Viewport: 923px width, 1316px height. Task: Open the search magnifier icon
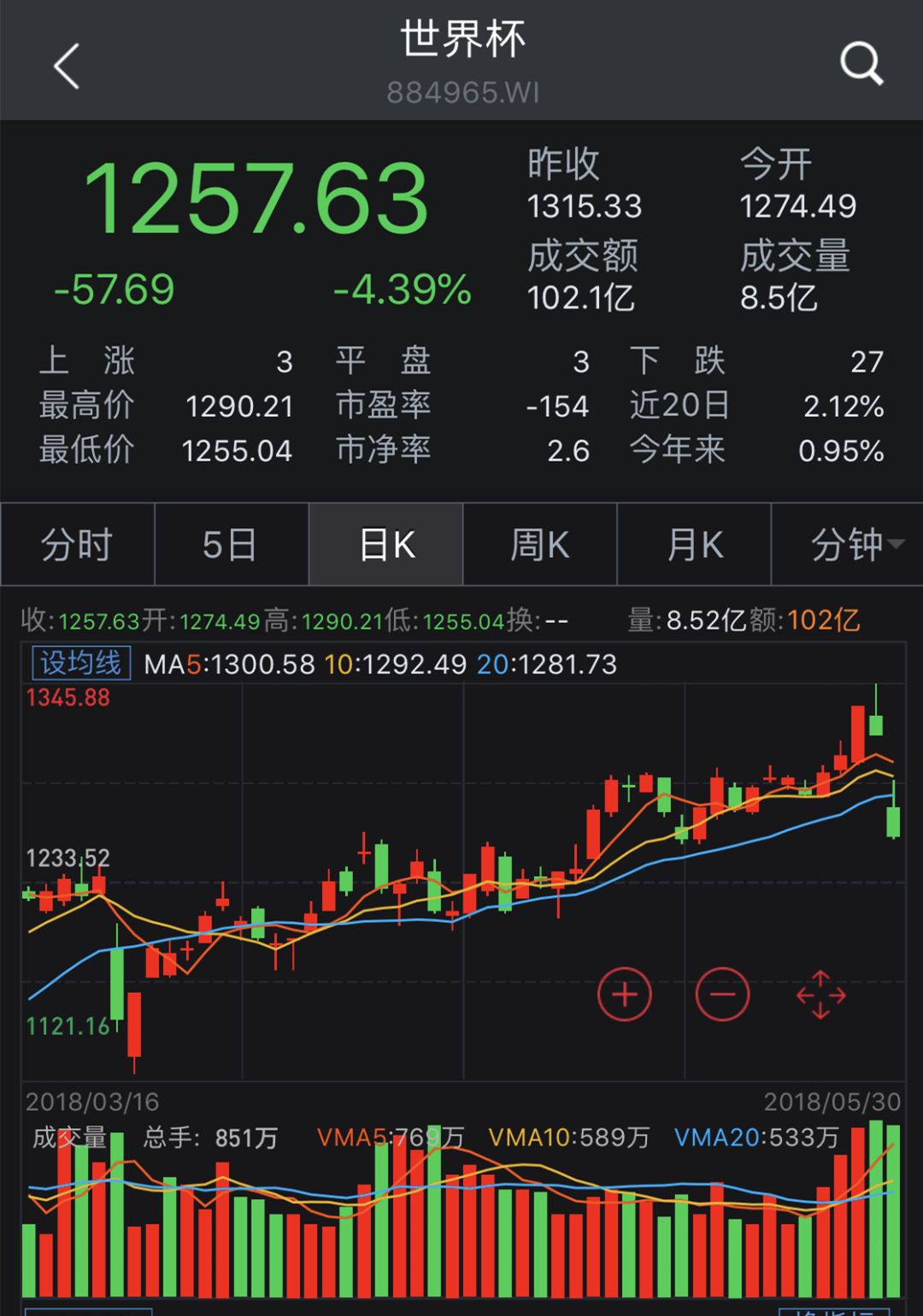[860, 63]
